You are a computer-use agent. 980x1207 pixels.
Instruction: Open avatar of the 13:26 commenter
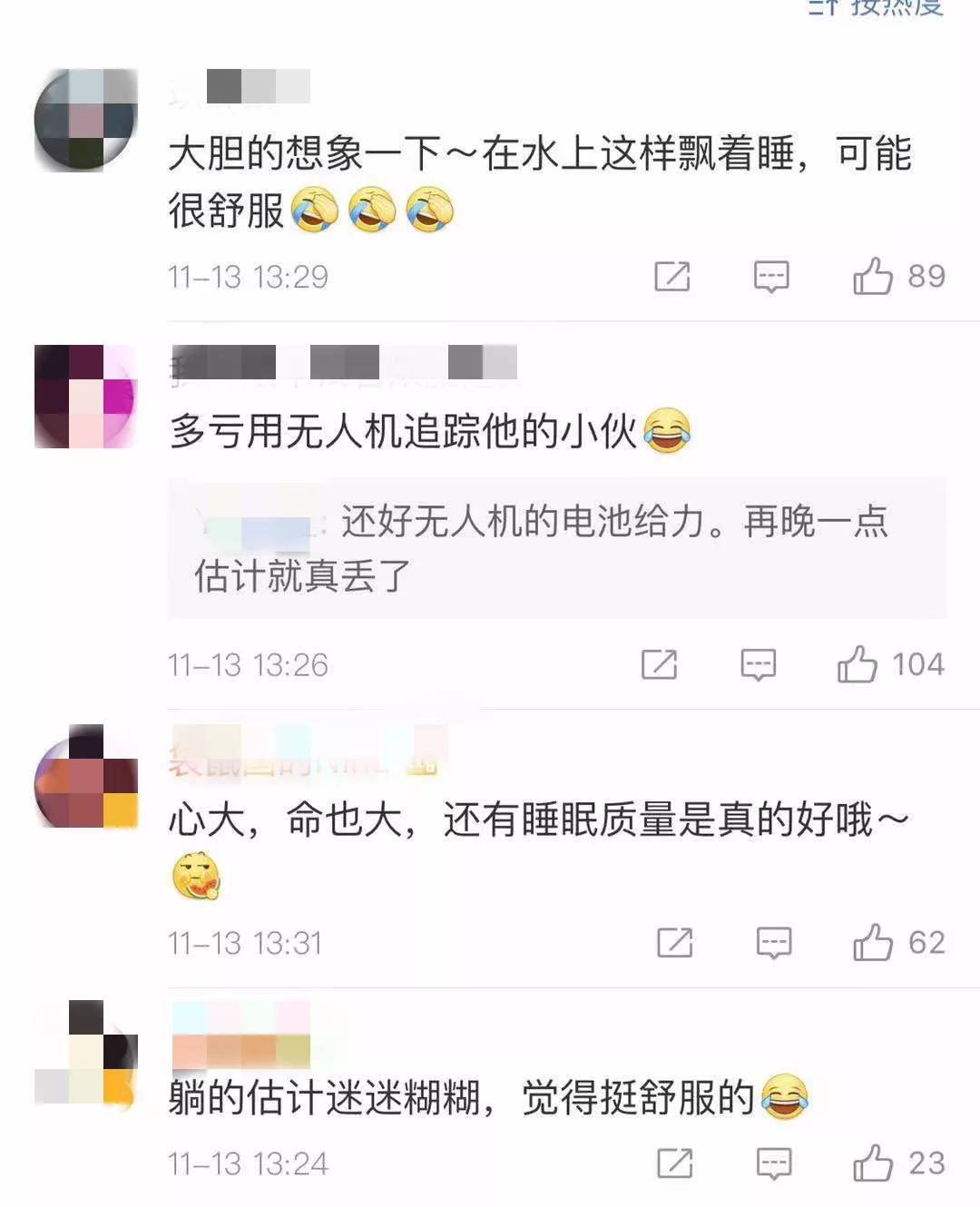[85, 396]
